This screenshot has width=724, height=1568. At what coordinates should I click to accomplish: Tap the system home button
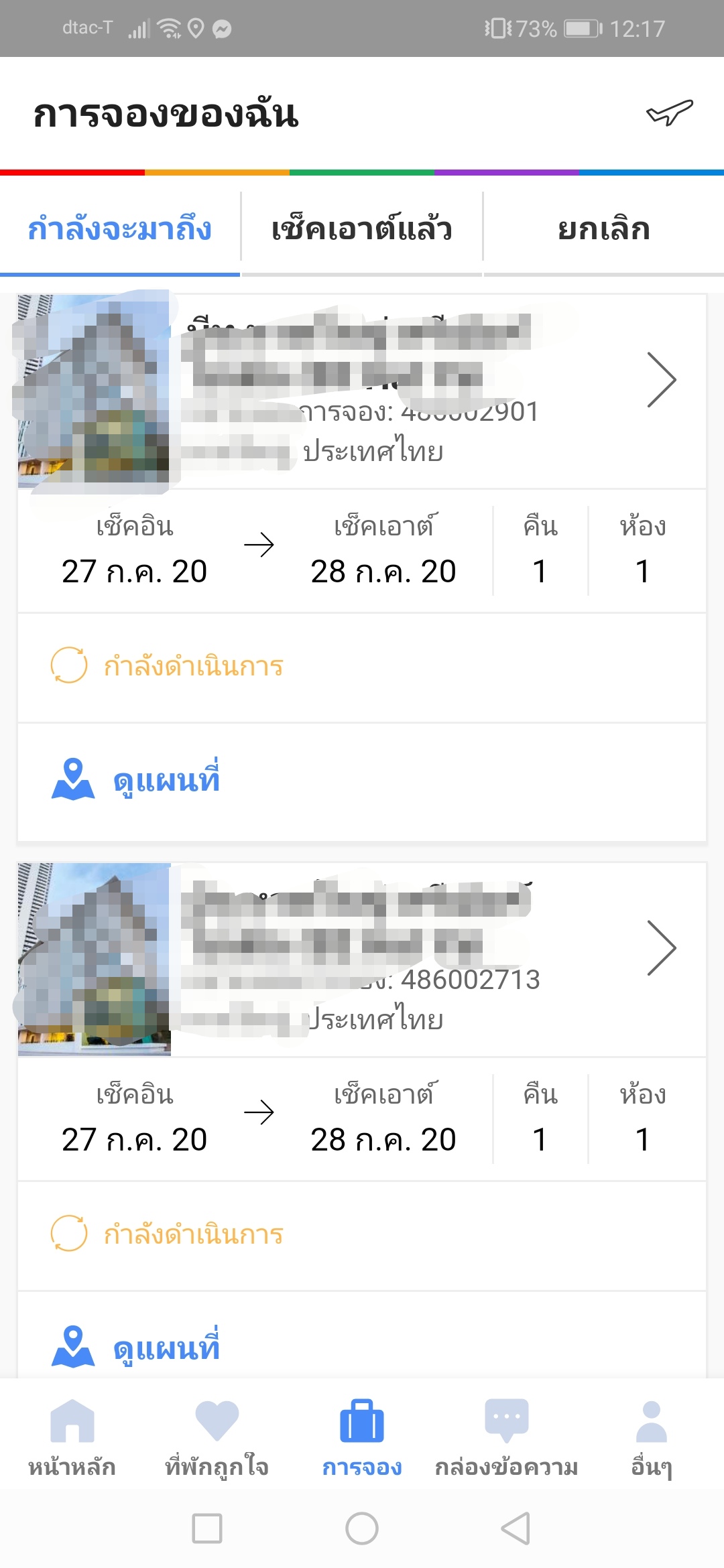[x=362, y=1528]
